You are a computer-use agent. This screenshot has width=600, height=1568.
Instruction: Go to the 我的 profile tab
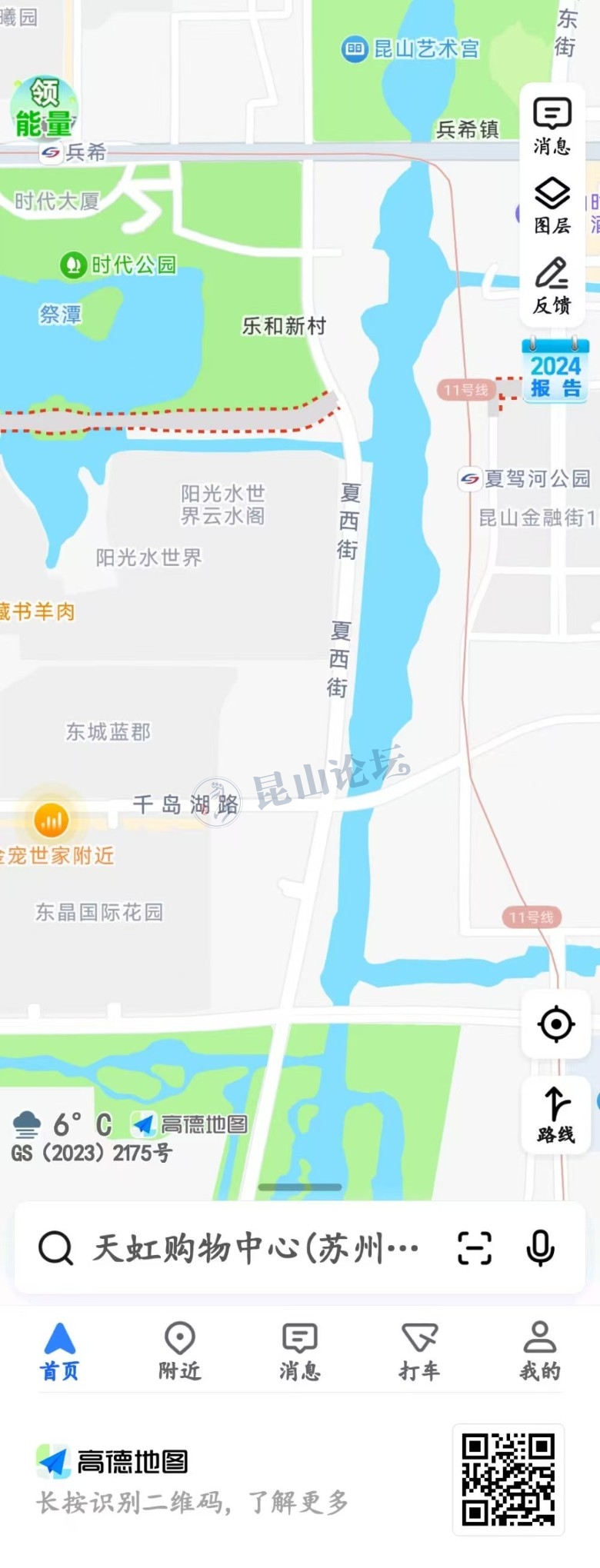[x=540, y=1351]
